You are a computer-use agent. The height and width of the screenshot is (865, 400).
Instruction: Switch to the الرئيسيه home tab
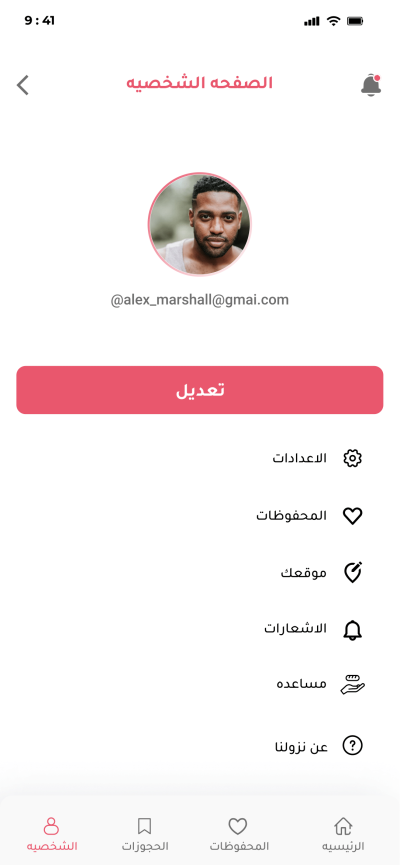(x=343, y=834)
